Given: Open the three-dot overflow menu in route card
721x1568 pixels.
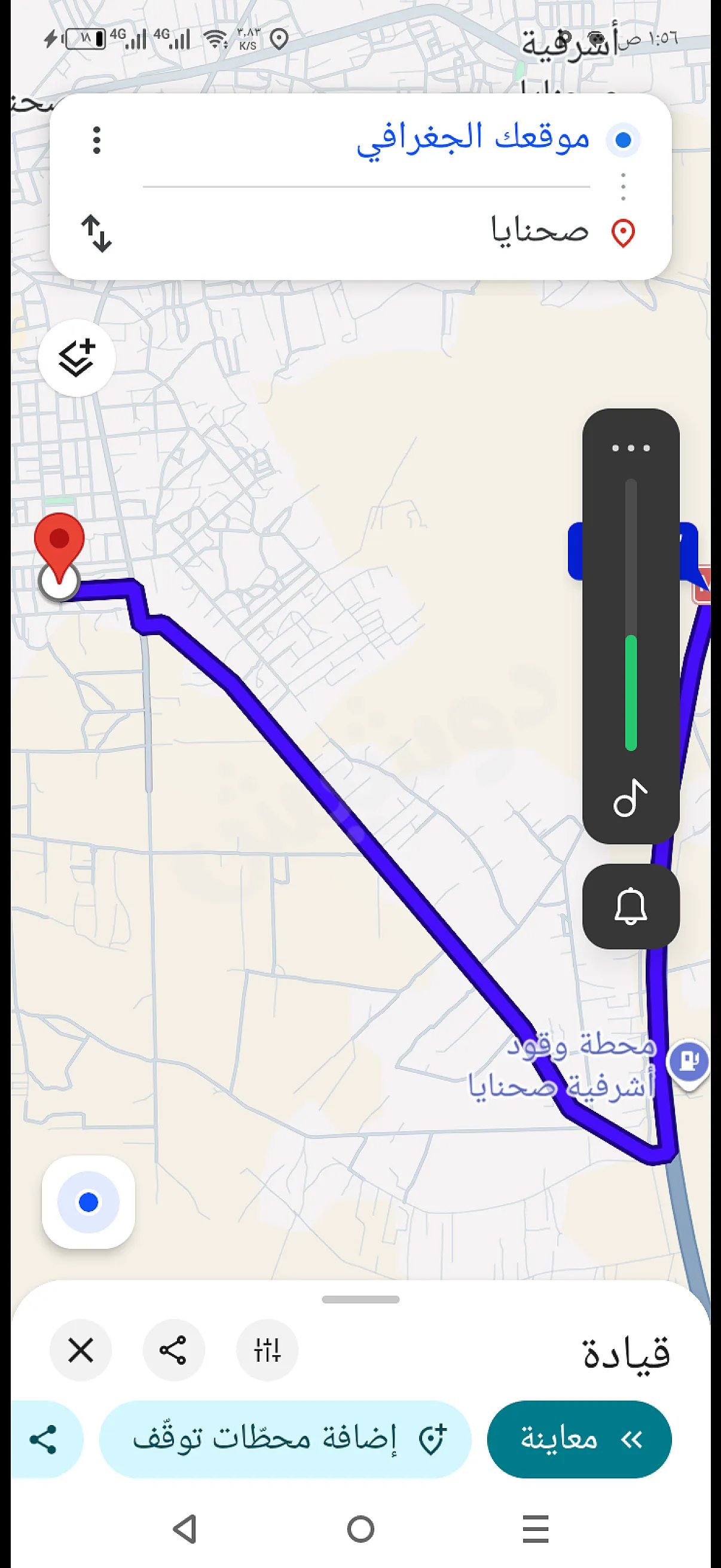Looking at the screenshot, I should point(96,140).
